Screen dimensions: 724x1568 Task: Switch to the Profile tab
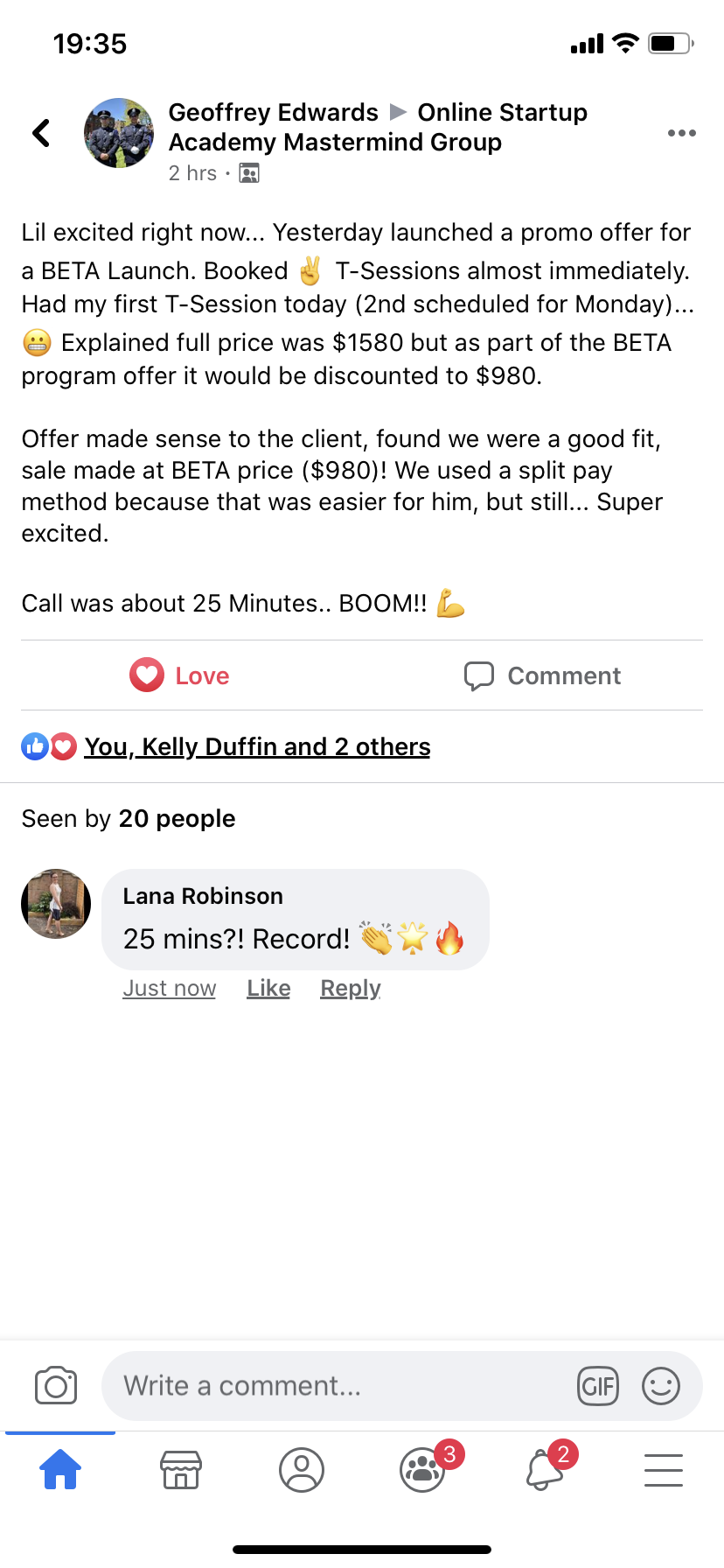coord(302,1469)
